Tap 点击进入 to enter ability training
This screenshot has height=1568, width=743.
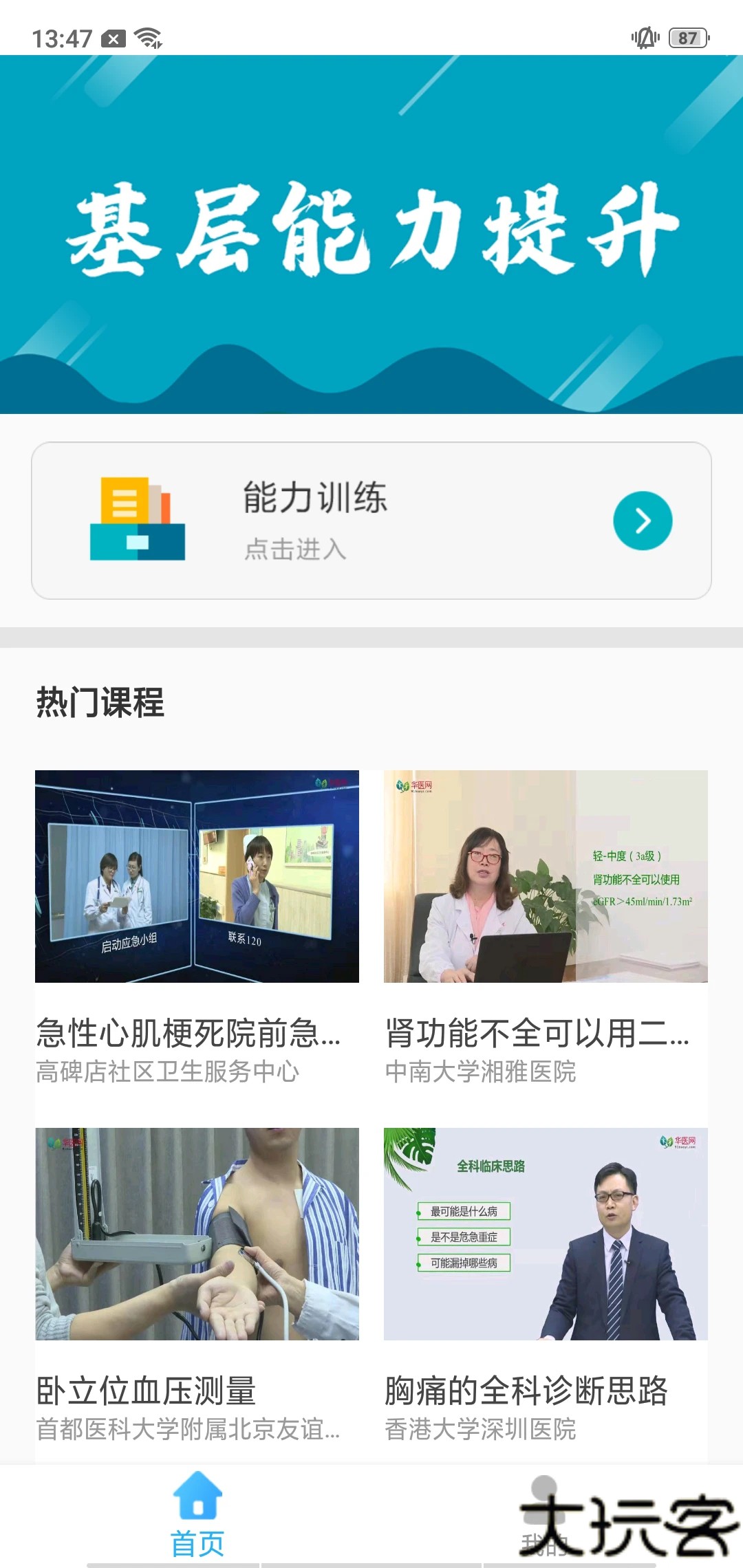(294, 550)
